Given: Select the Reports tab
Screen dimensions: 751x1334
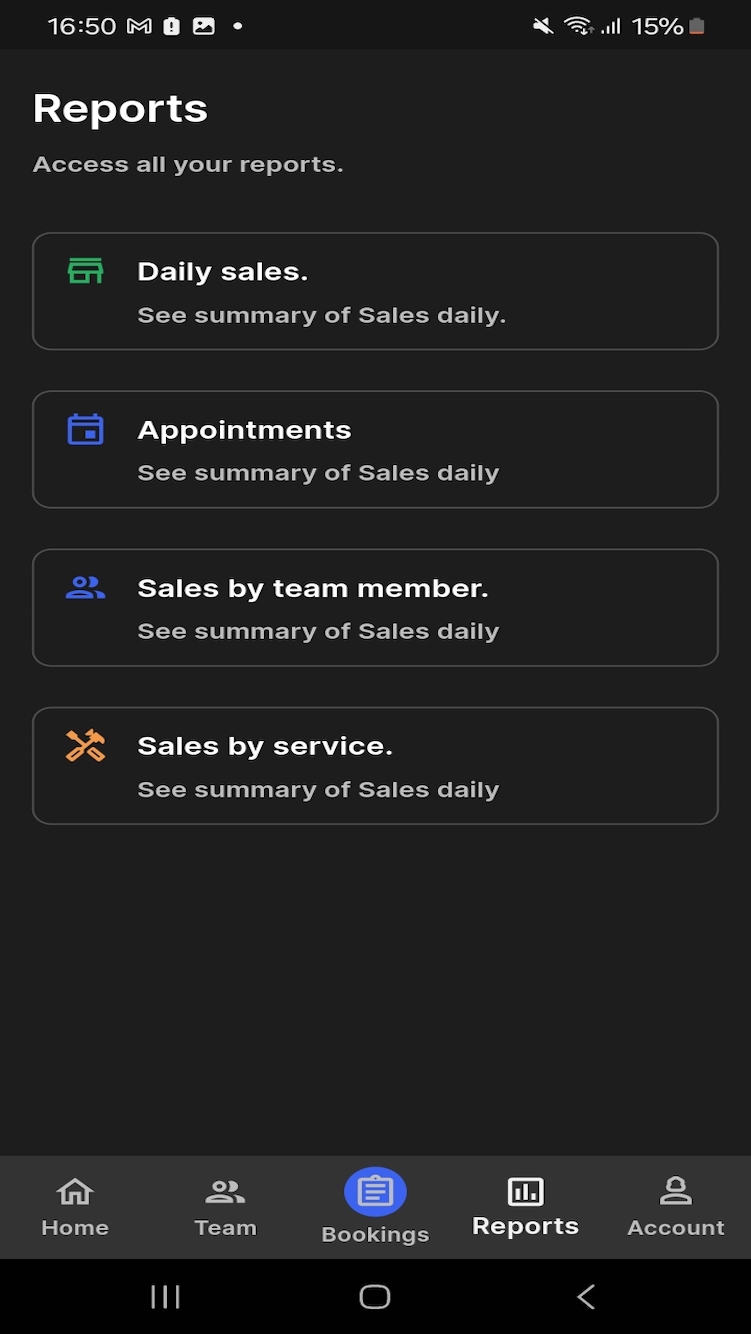Looking at the screenshot, I should click(525, 1207).
